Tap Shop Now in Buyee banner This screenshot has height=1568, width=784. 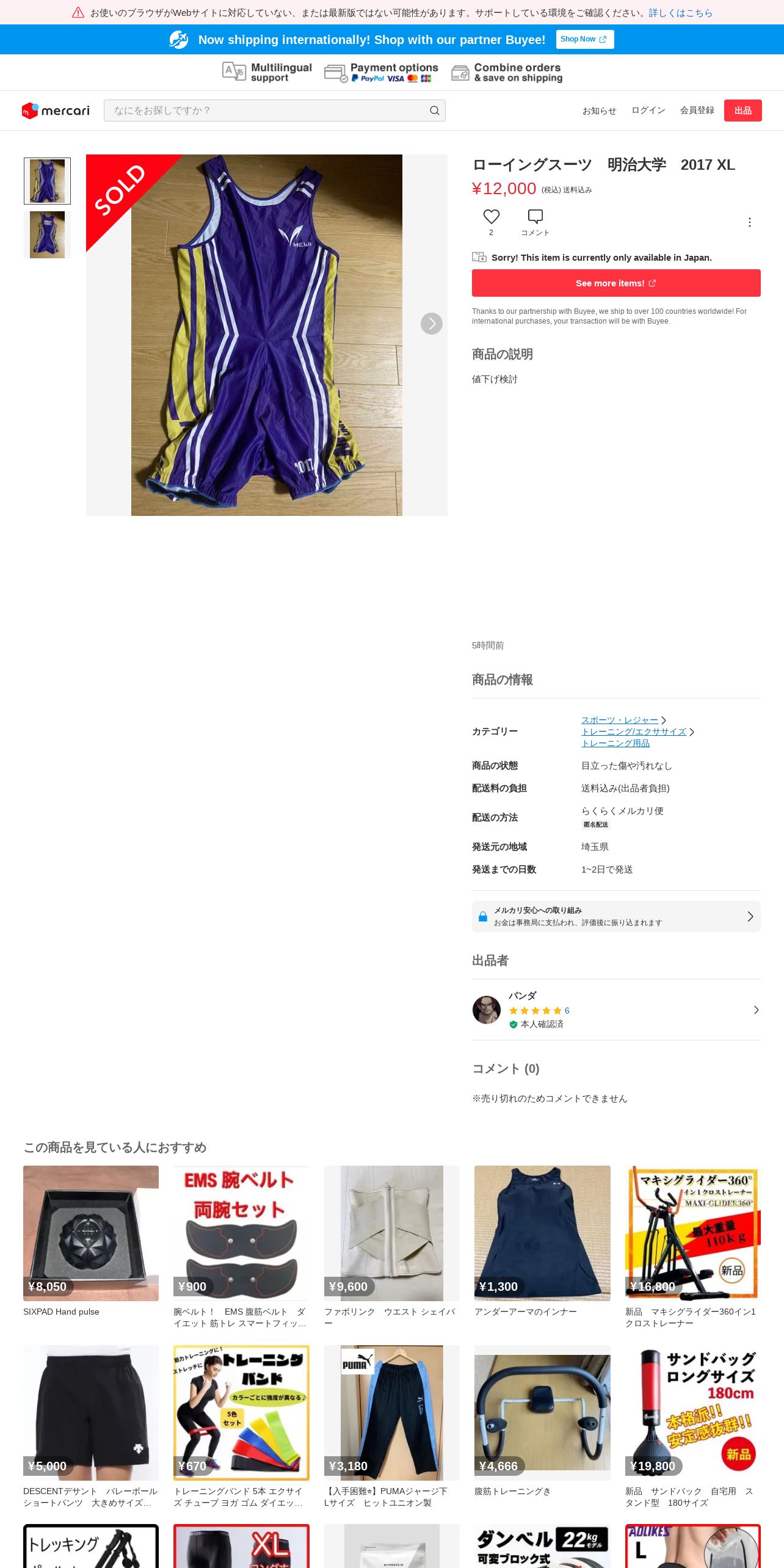click(x=584, y=39)
